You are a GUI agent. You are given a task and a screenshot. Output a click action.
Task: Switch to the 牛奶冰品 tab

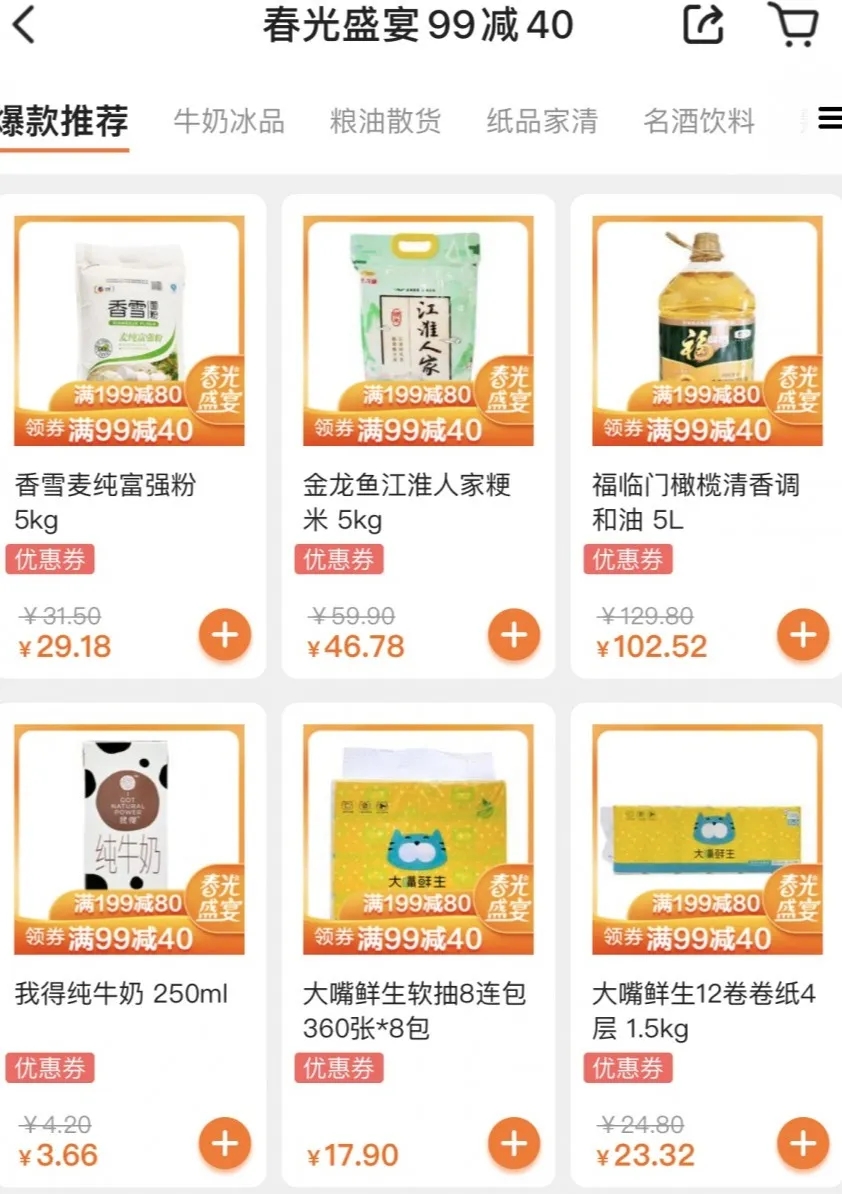[229, 122]
